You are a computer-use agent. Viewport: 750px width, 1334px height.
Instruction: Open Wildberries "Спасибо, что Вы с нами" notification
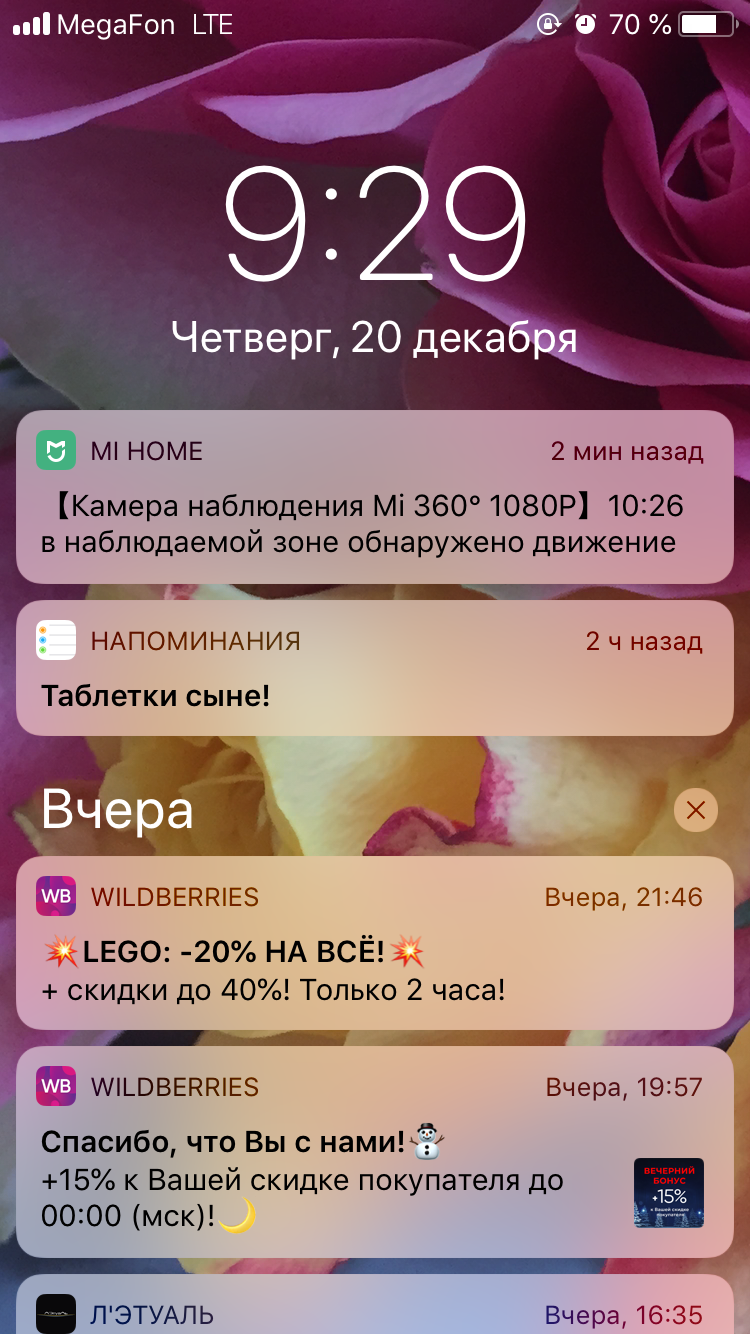point(374,1152)
